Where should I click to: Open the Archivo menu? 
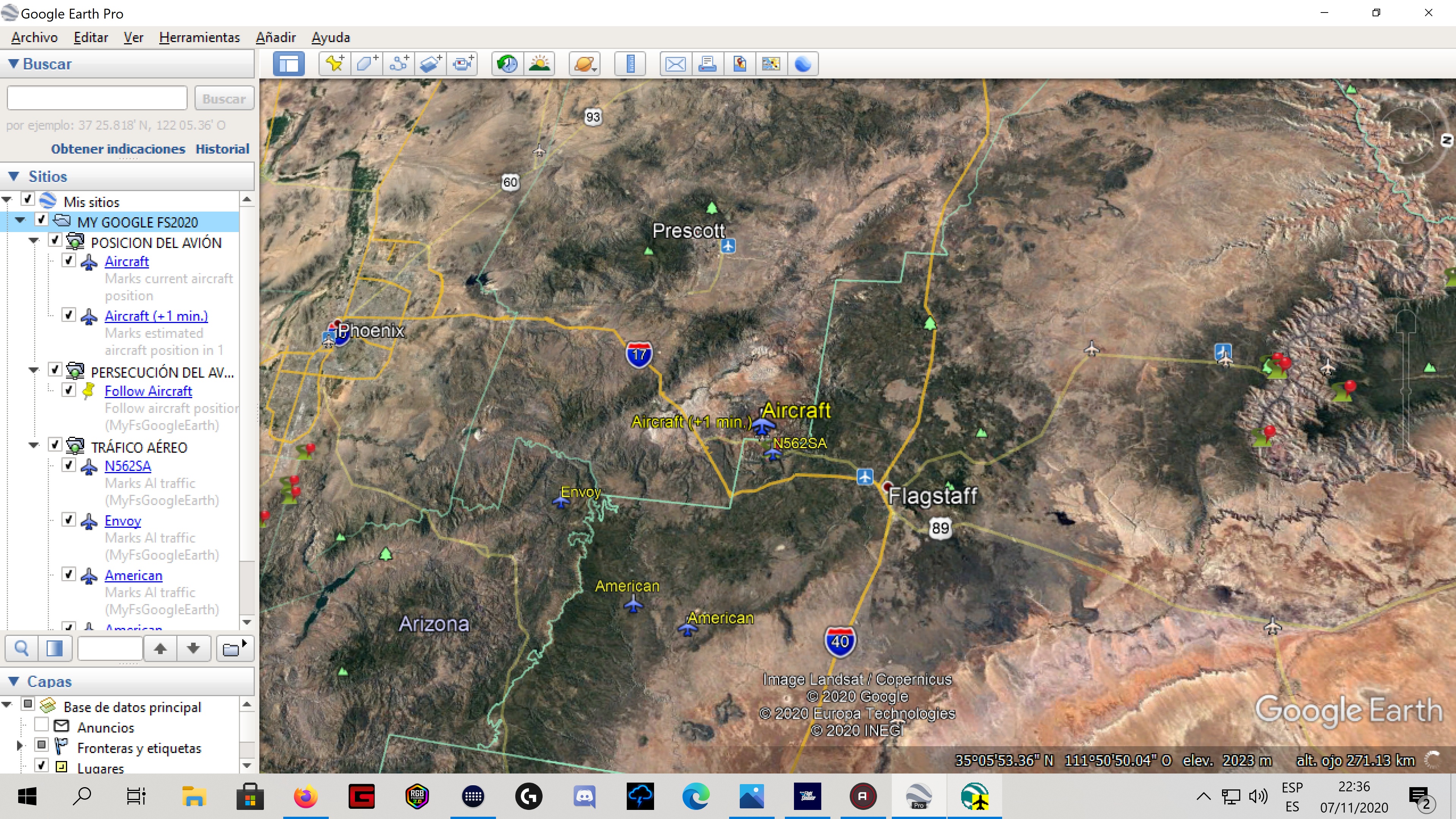tap(35, 37)
